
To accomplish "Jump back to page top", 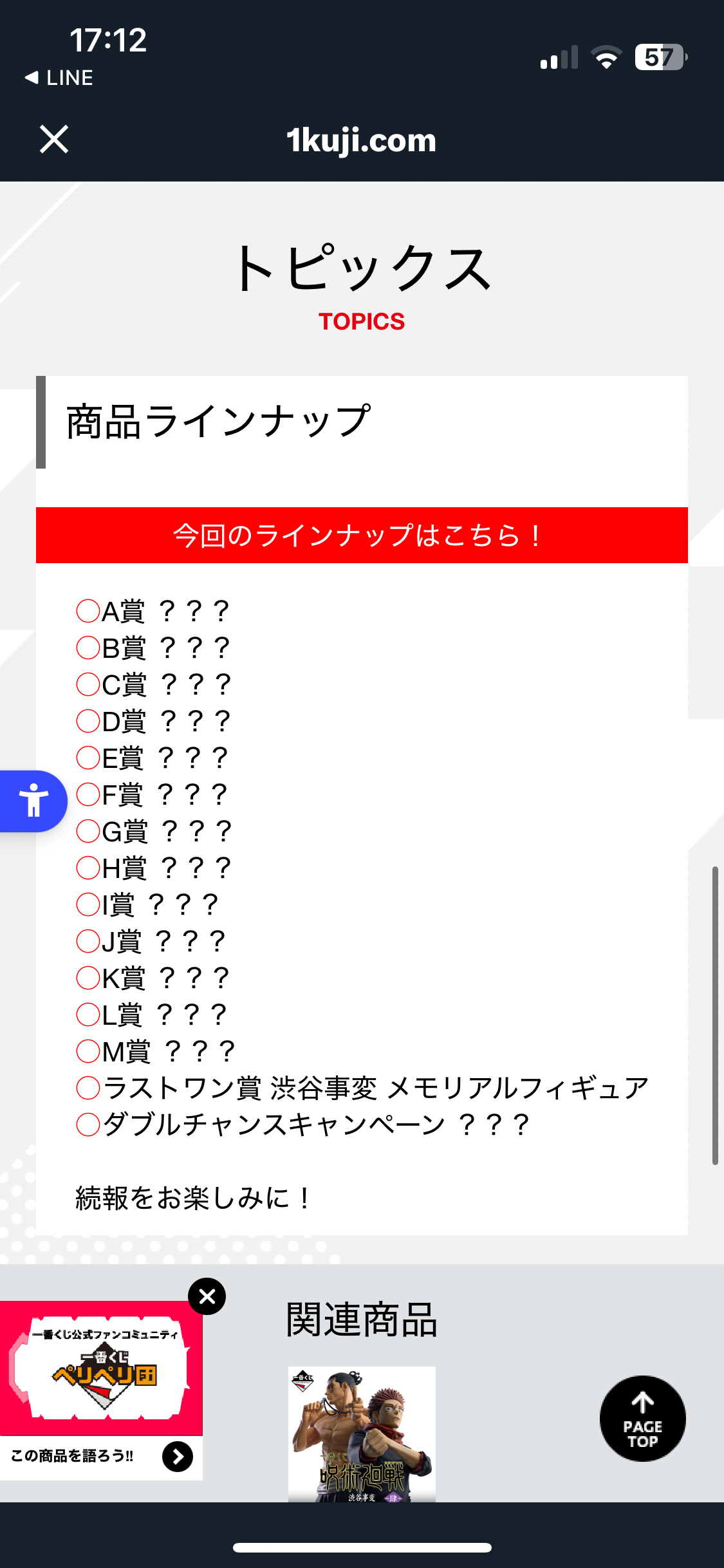I will 642,1419.
